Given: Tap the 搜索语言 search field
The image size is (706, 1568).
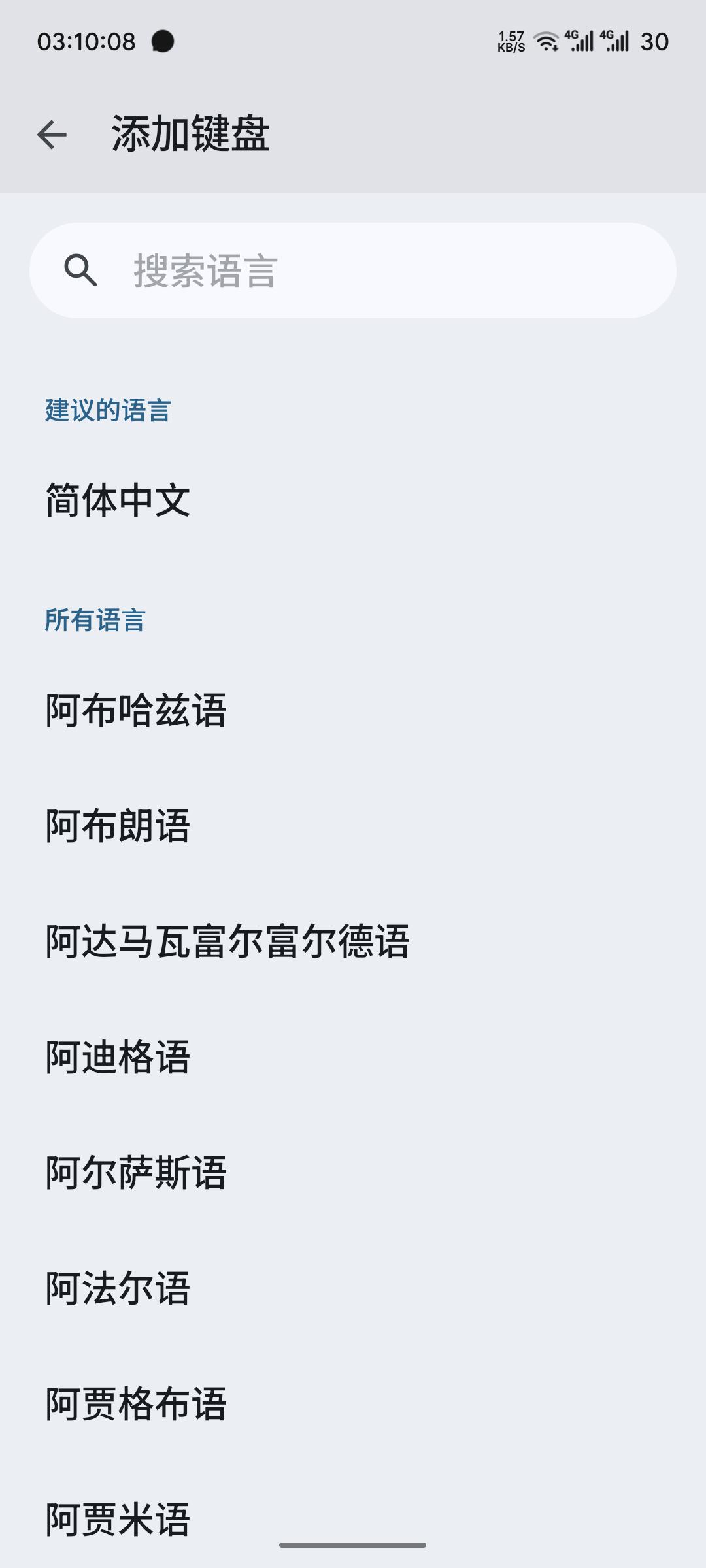Looking at the screenshot, I should pyautogui.click(x=353, y=270).
